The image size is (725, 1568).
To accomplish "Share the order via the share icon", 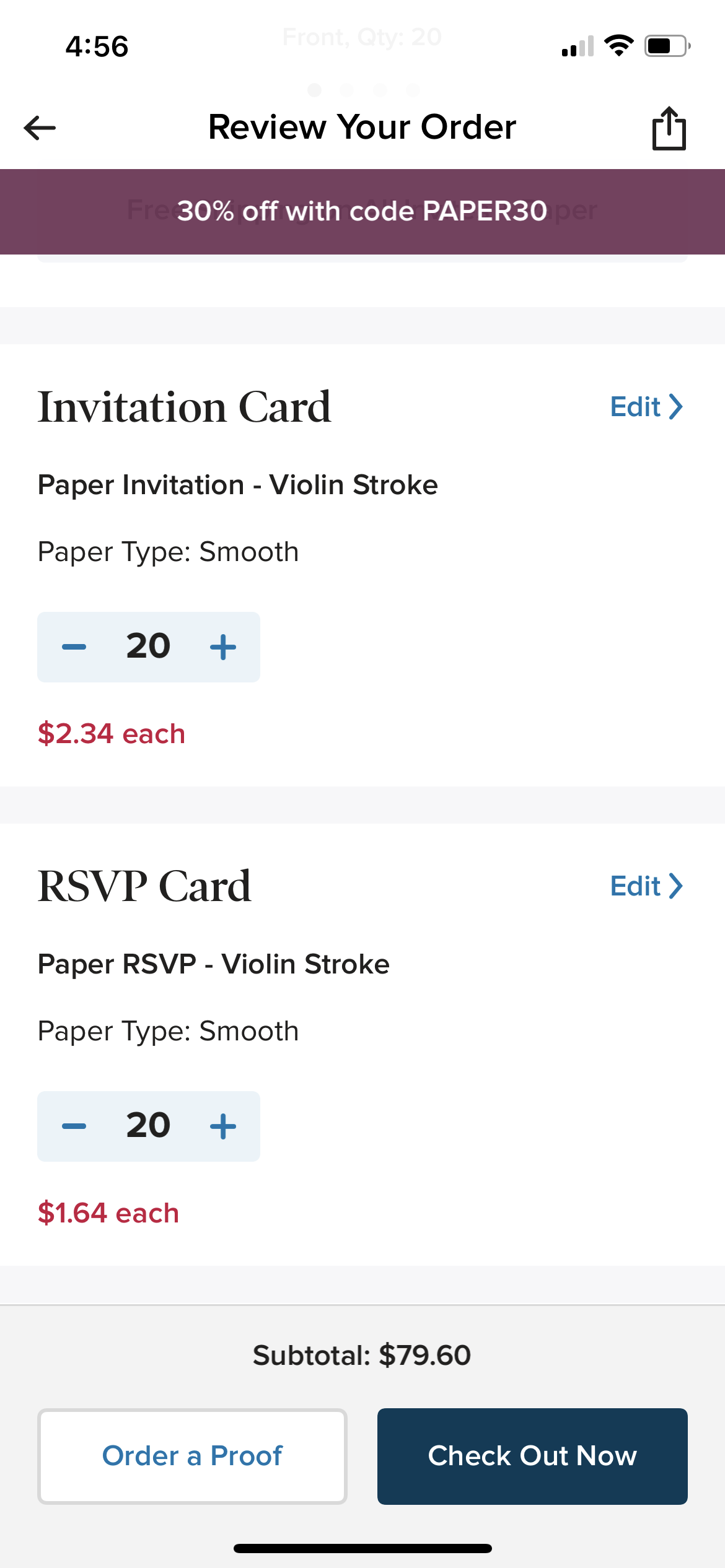I will click(x=669, y=128).
